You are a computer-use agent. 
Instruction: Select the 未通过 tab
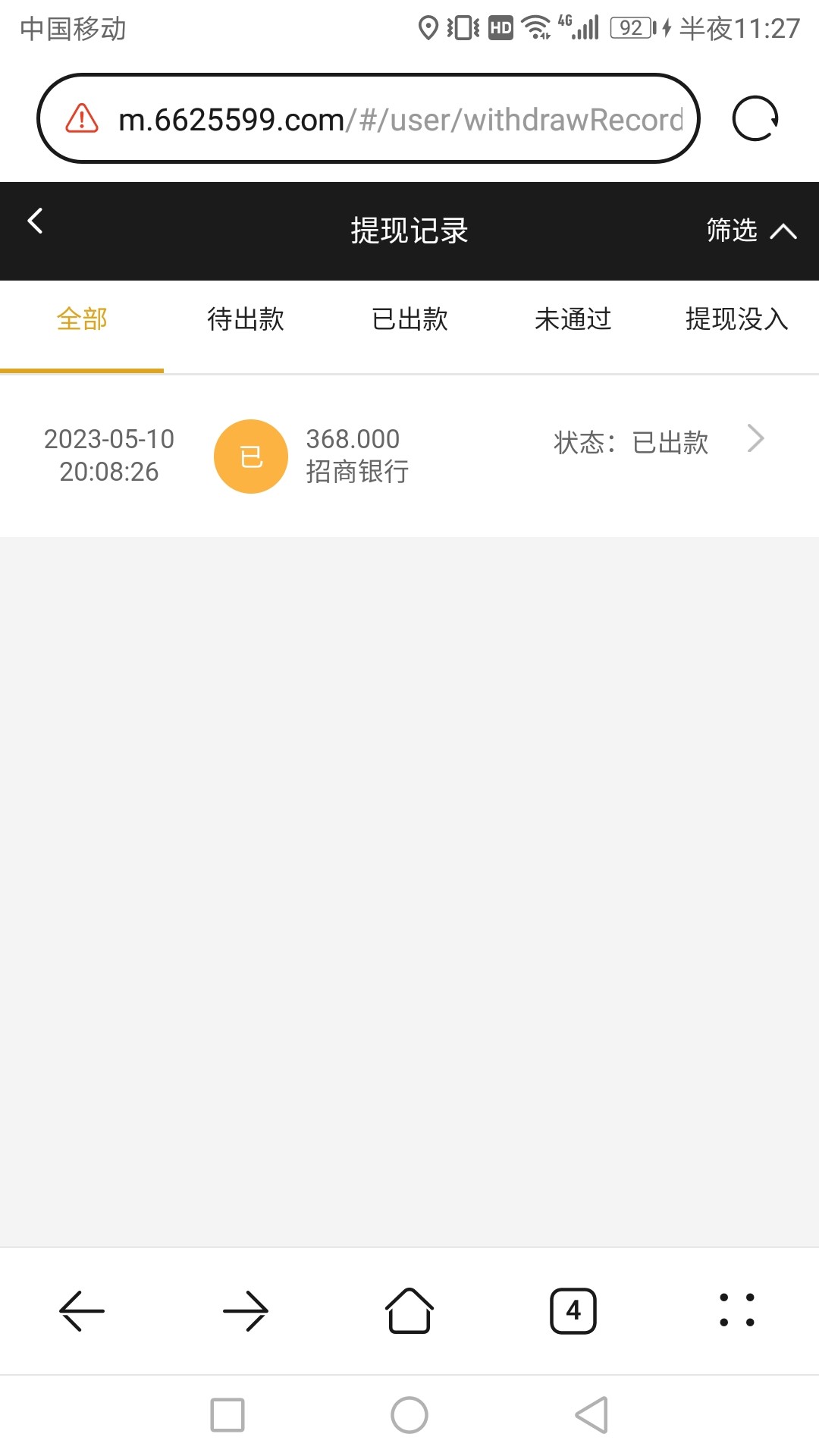click(x=573, y=319)
